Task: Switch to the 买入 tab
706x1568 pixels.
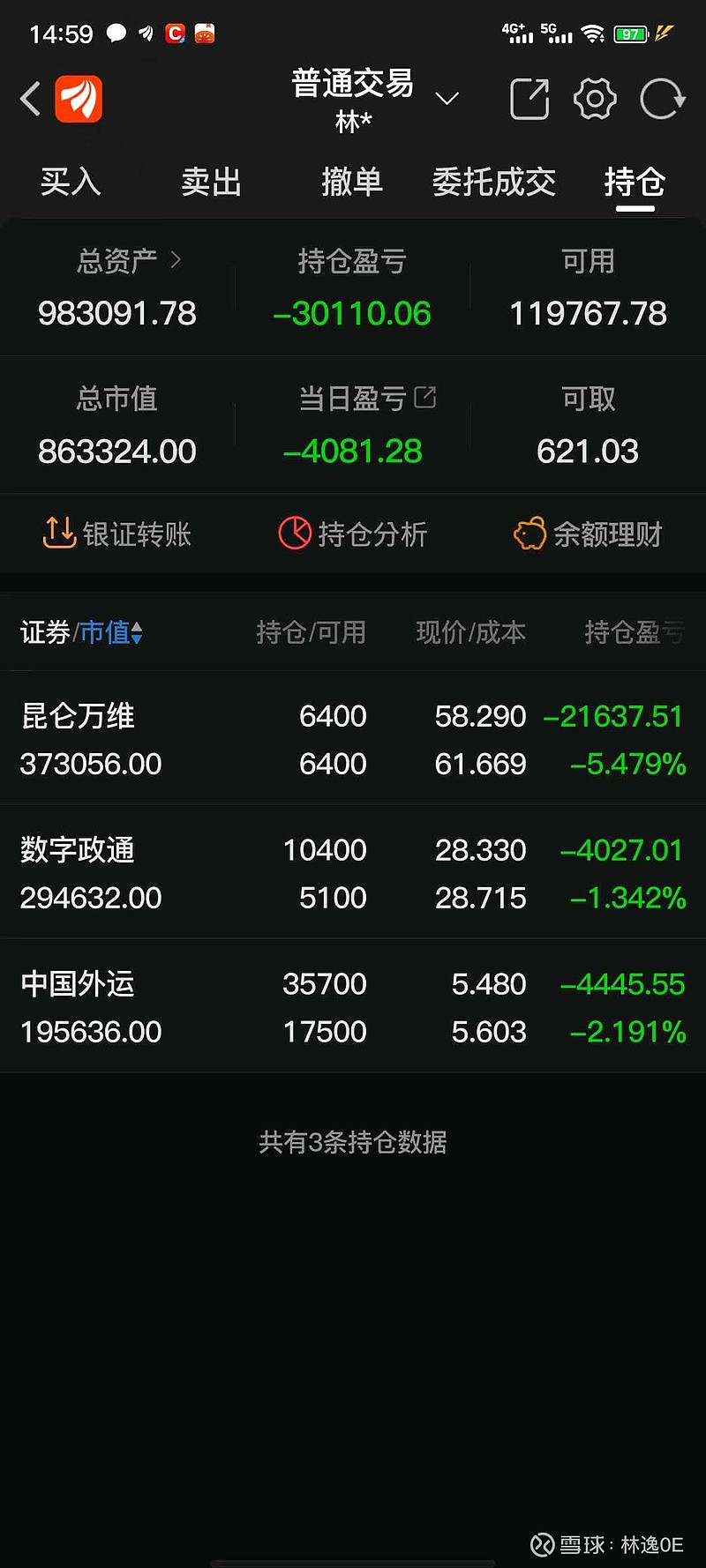Action: [x=71, y=183]
